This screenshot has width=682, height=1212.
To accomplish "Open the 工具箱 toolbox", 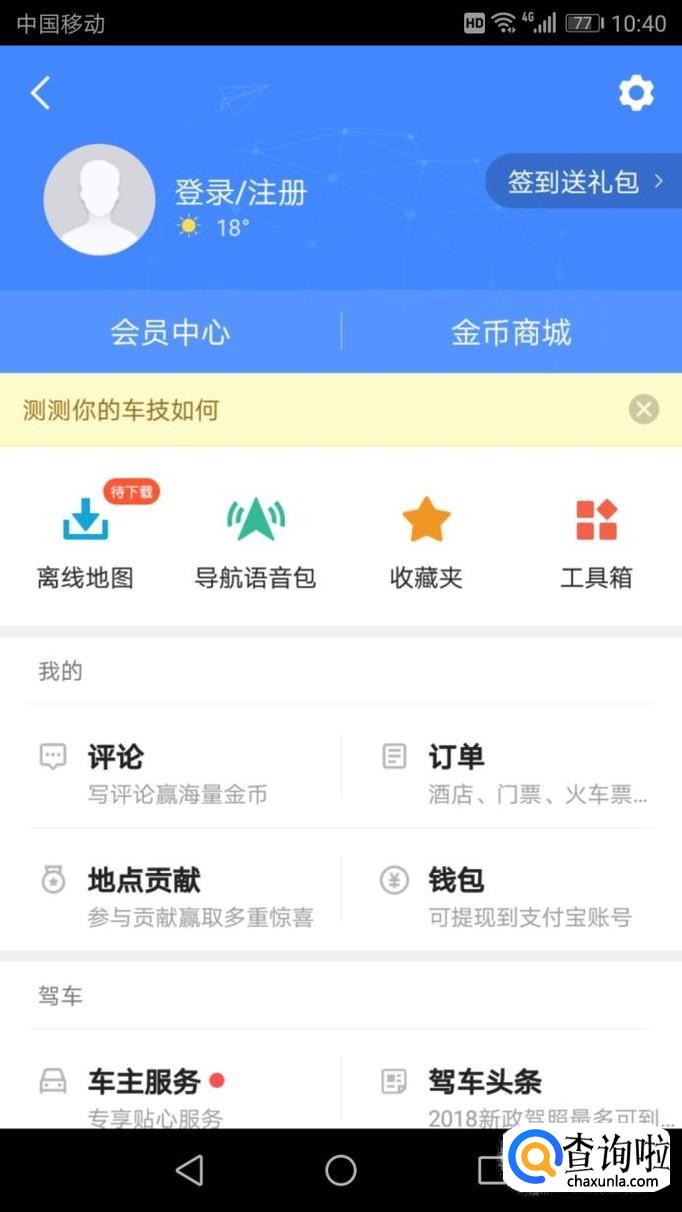I will pos(596,540).
